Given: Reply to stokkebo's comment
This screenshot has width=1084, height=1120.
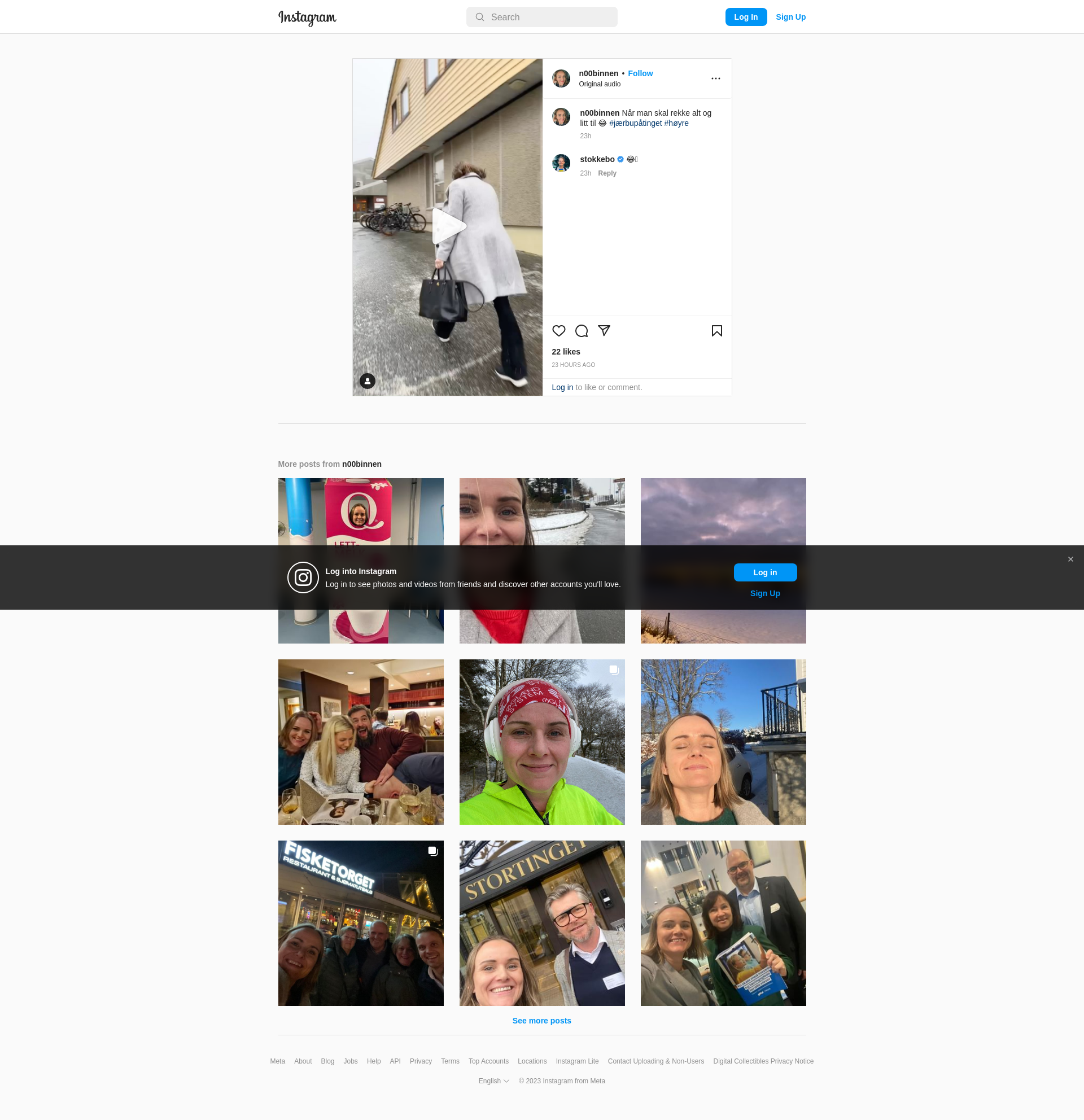Looking at the screenshot, I should pyautogui.click(x=607, y=173).
